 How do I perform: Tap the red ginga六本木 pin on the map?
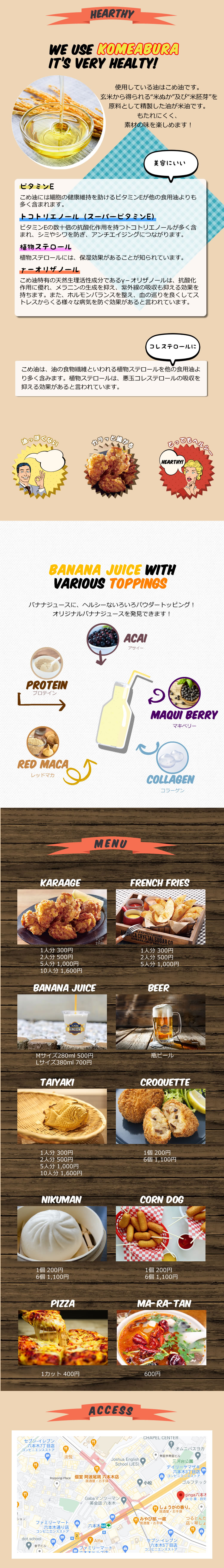point(180,1495)
